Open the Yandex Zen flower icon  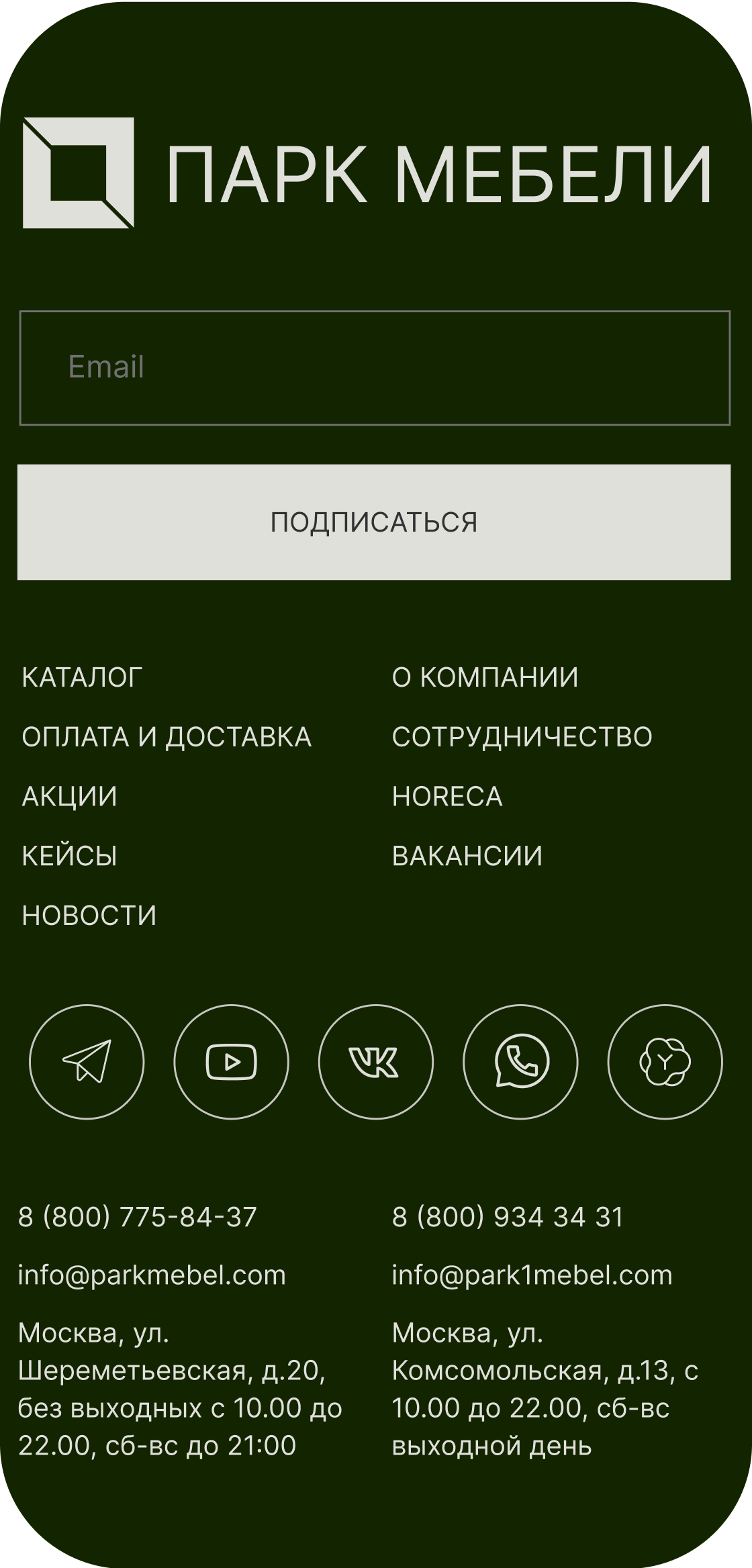665,1062
